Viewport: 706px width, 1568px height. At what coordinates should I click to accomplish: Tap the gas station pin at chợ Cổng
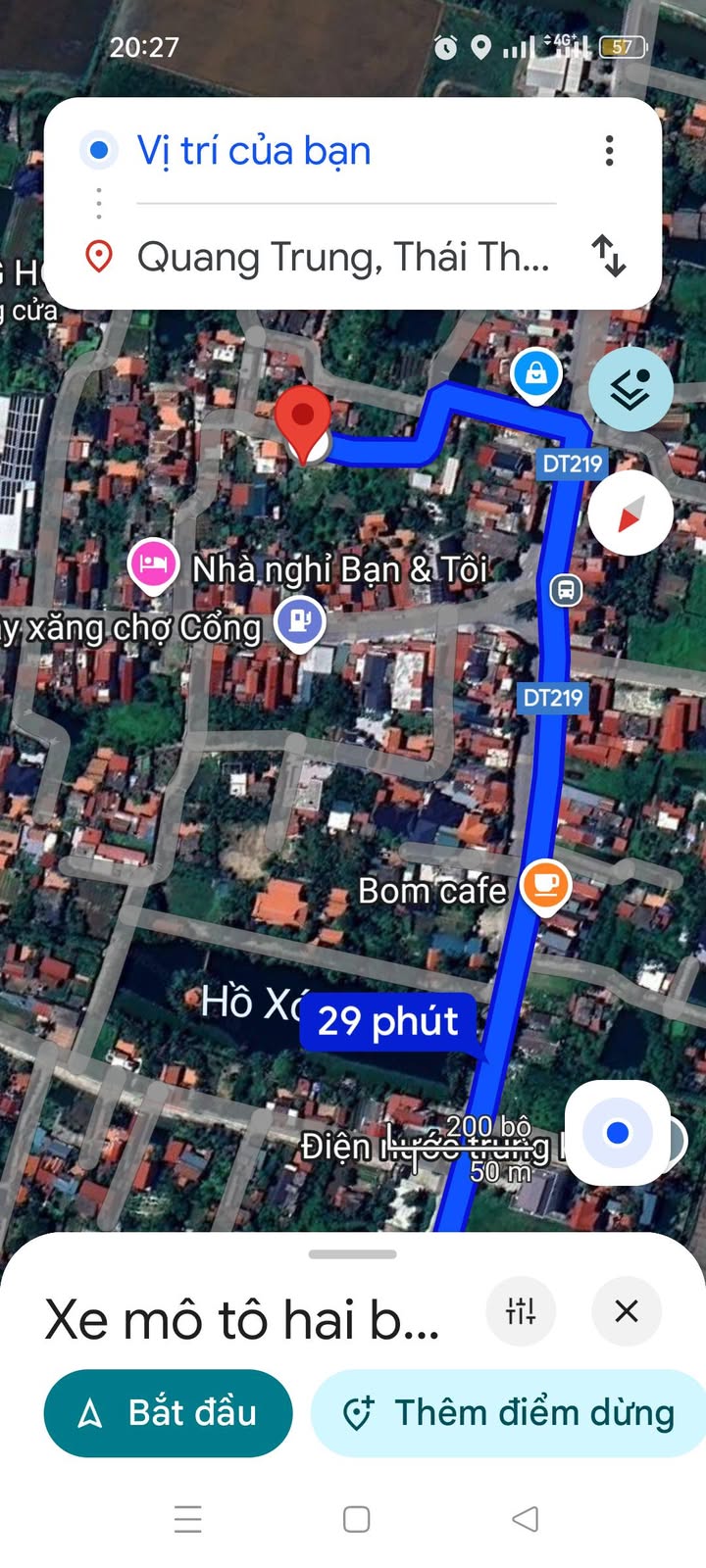pyautogui.click(x=300, y=621)
